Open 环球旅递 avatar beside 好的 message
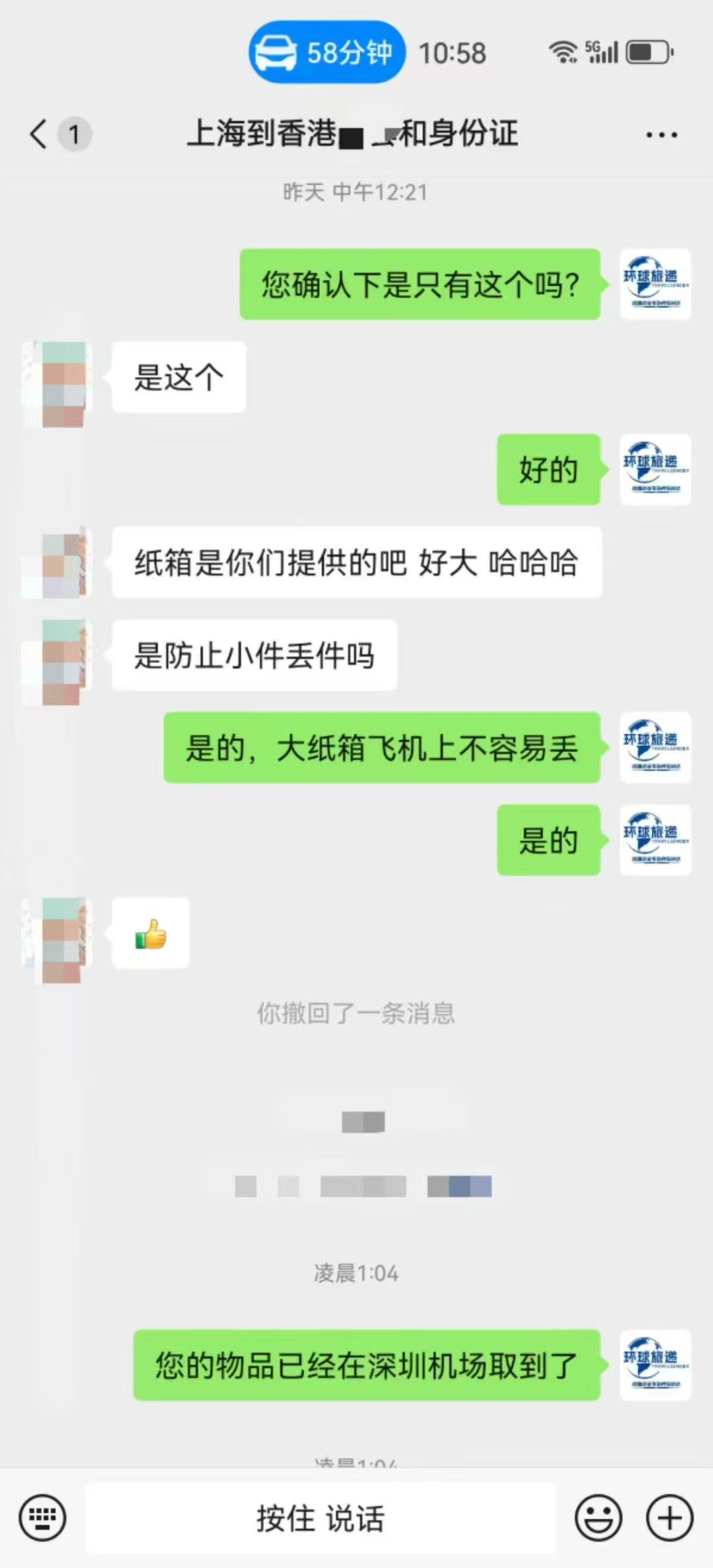Image resolution: width=713 pixels, height=1568 pixels. [655, 470]
